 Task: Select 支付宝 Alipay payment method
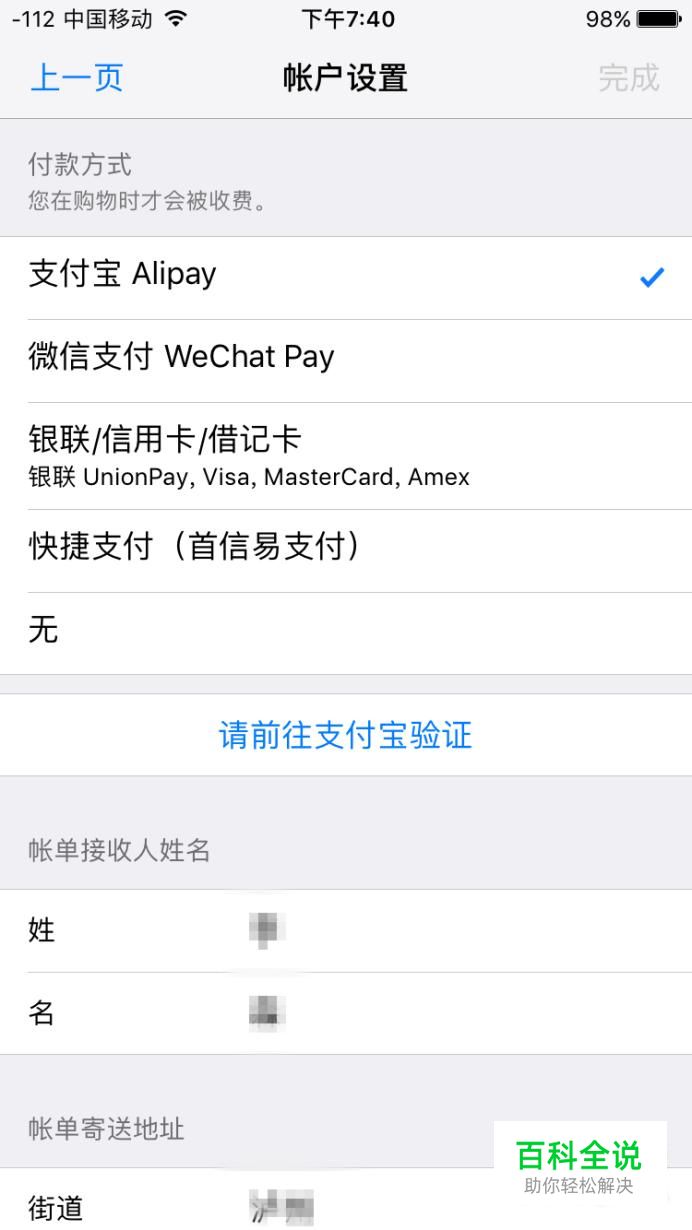(346, 278)
